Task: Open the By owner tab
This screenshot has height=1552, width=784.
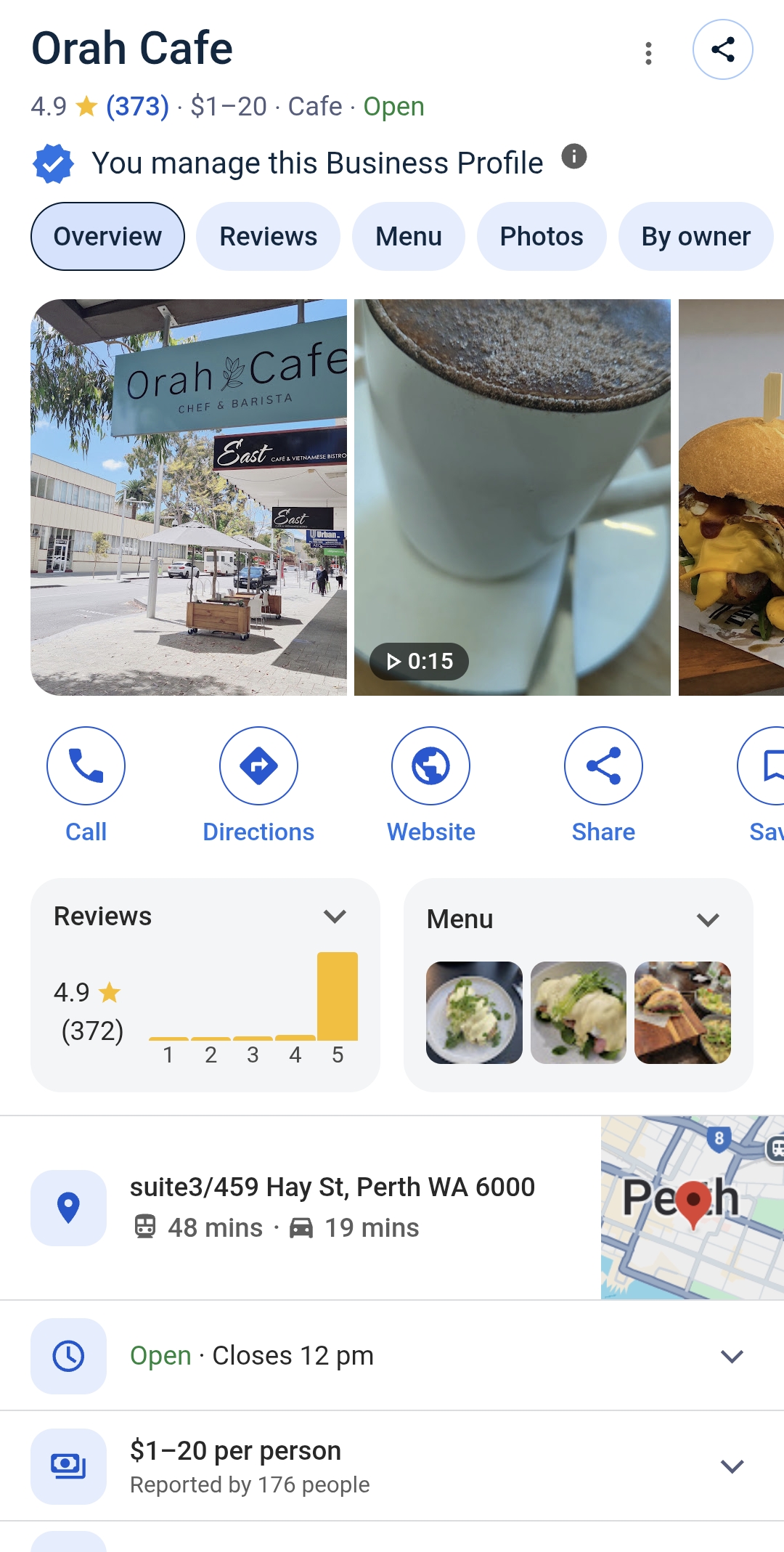Action: 695,237
